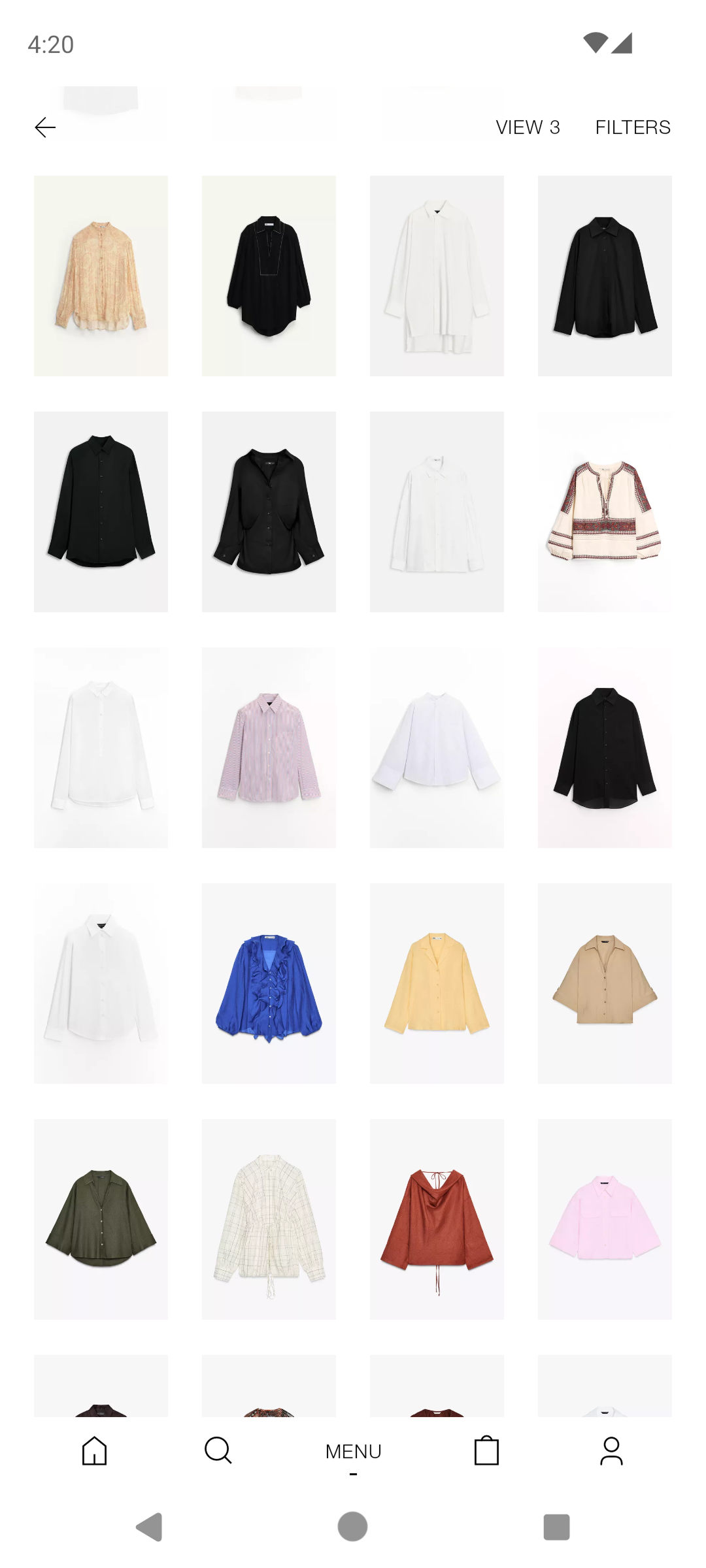Select the light pink cropped shirt
This screenshot has width=706, height=1568.
tap(605, 1219)
